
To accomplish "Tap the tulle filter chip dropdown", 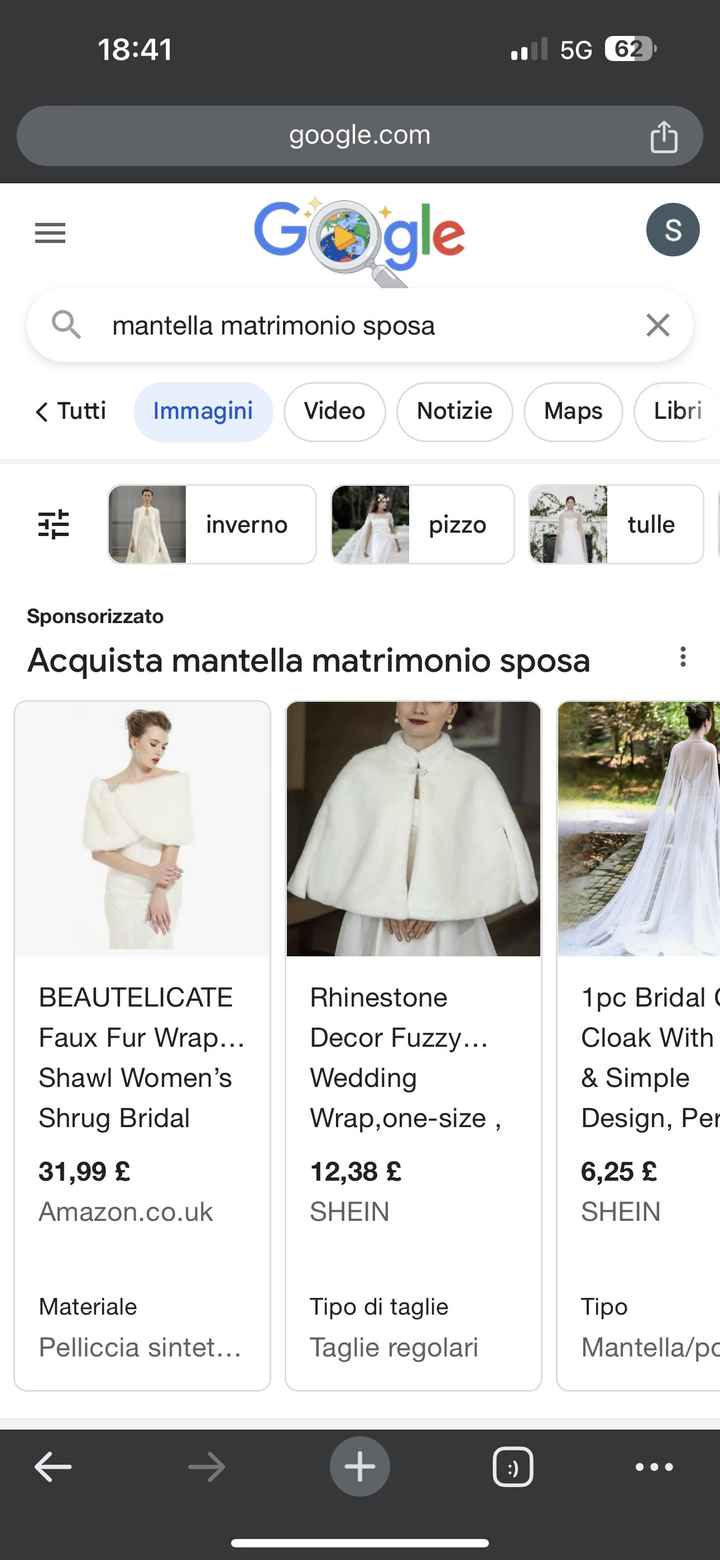I will tap(652, 523).
